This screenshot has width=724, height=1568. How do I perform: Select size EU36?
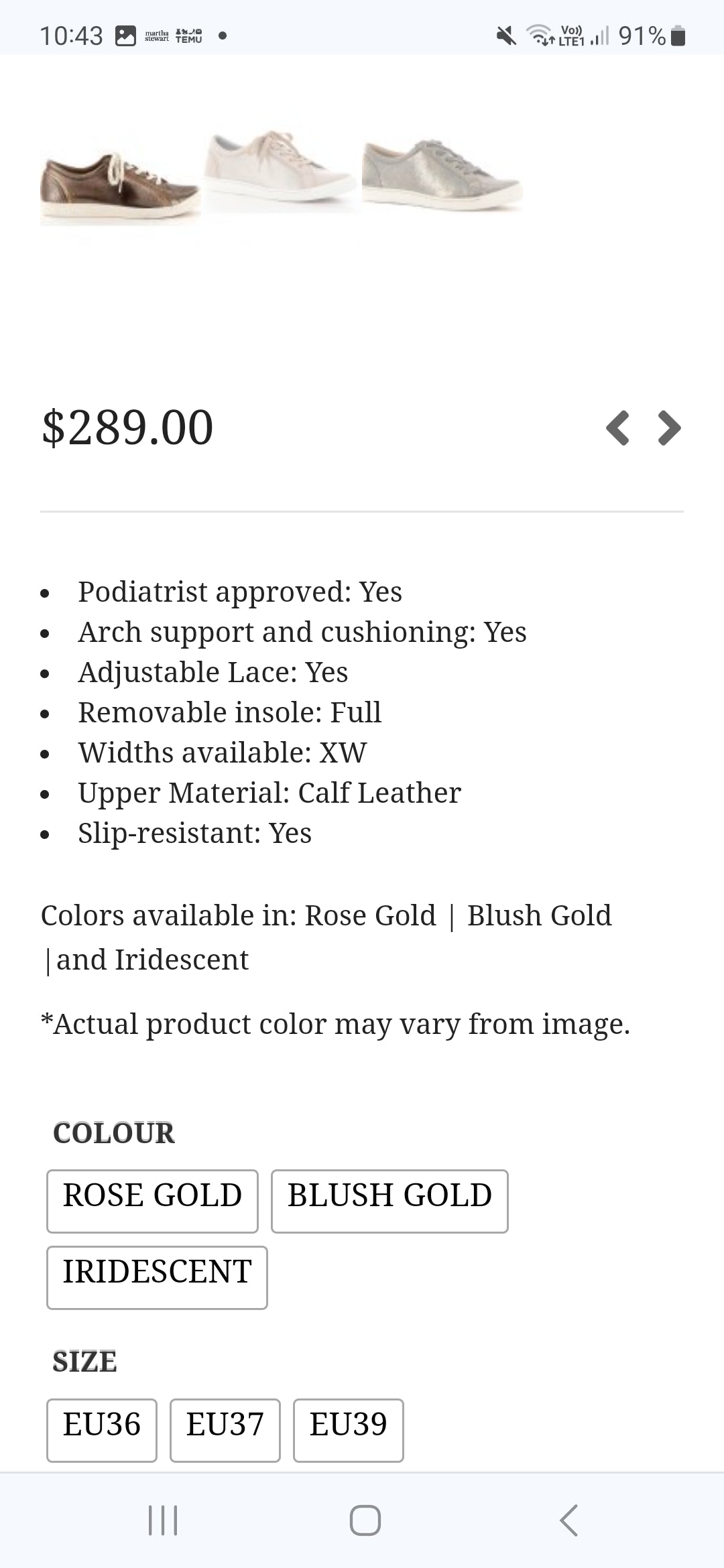(x=101, y=1431)
